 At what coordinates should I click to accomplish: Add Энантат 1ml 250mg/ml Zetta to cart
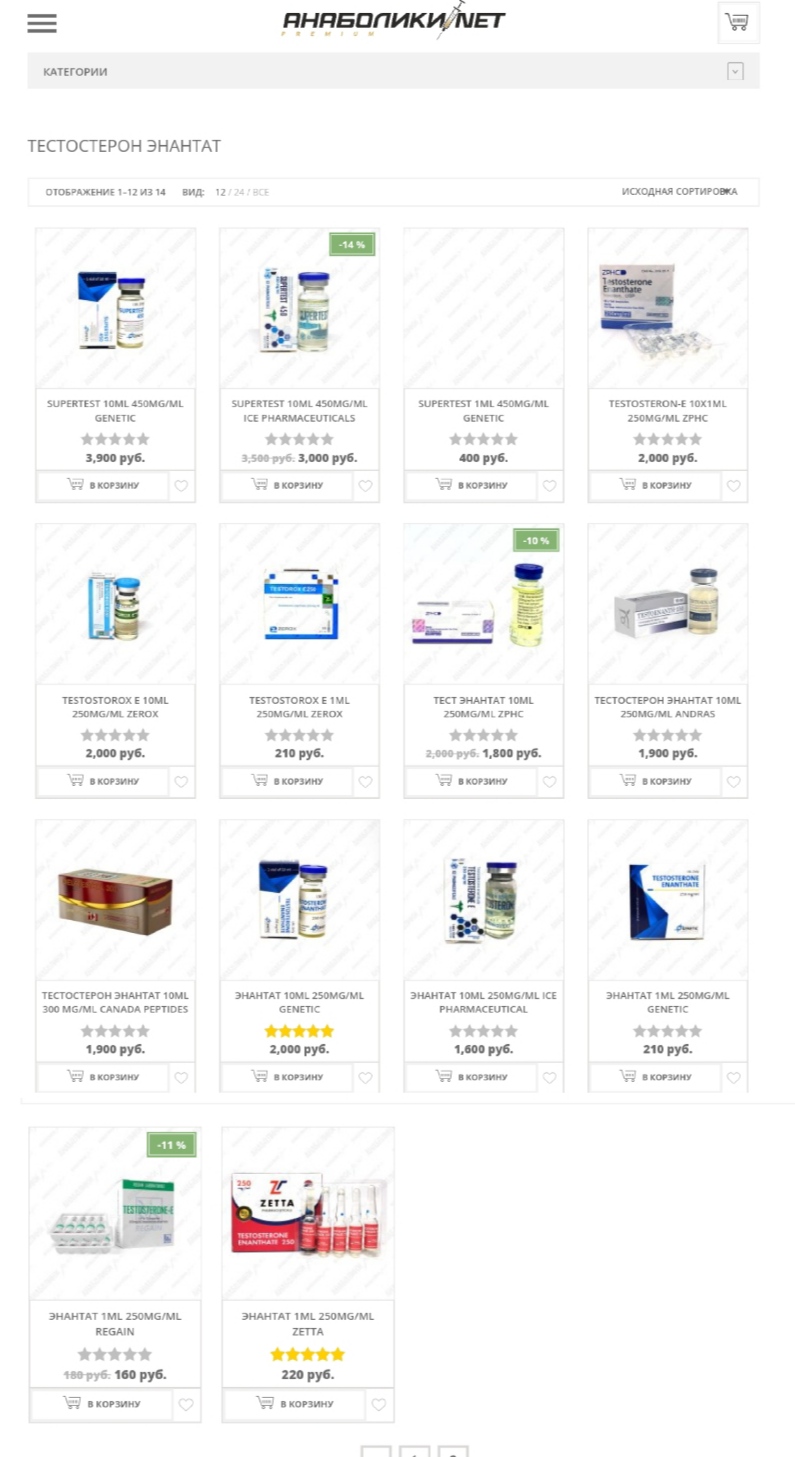click(x=295, y=1404)
